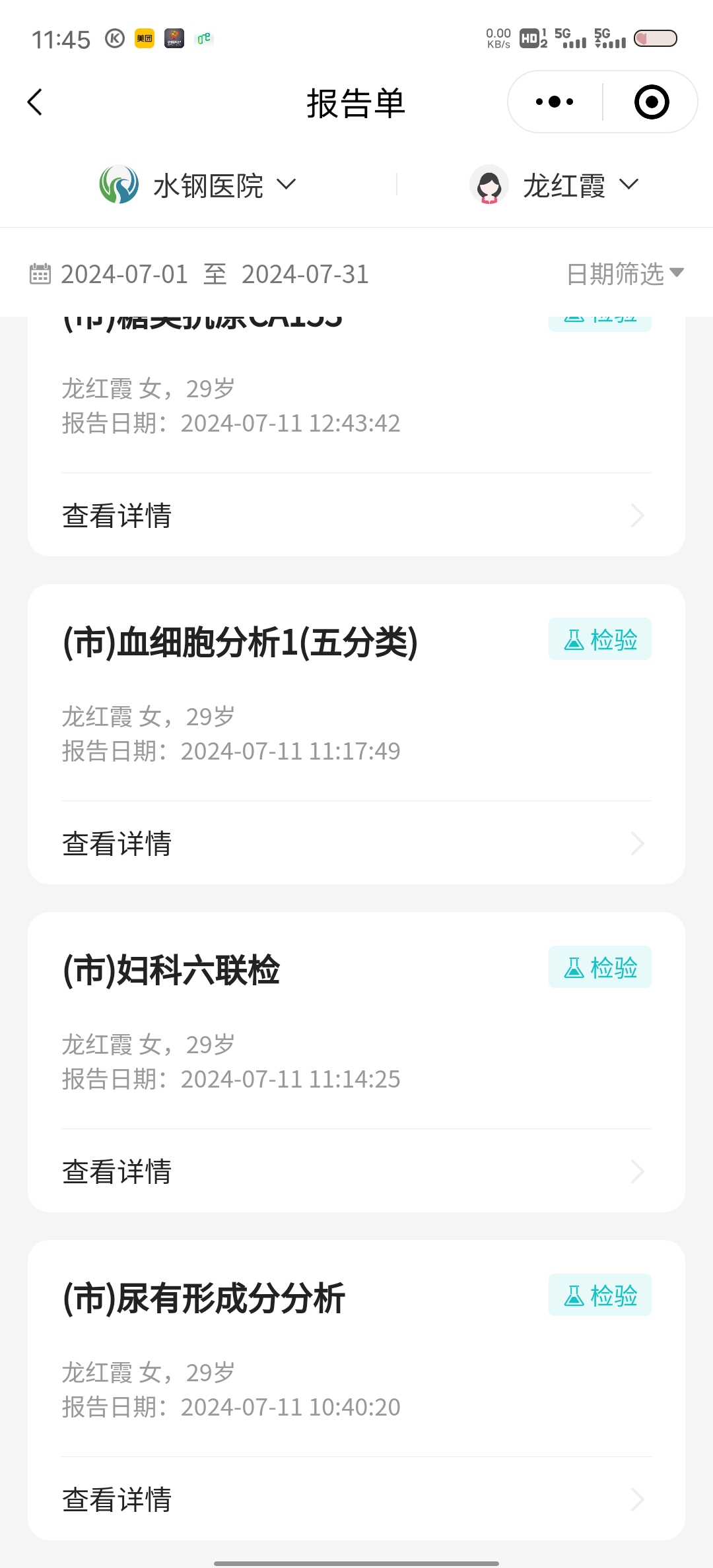Expand the 水钢医院 hospital selector
This screenshot has width=713, height=1568.
198,185
